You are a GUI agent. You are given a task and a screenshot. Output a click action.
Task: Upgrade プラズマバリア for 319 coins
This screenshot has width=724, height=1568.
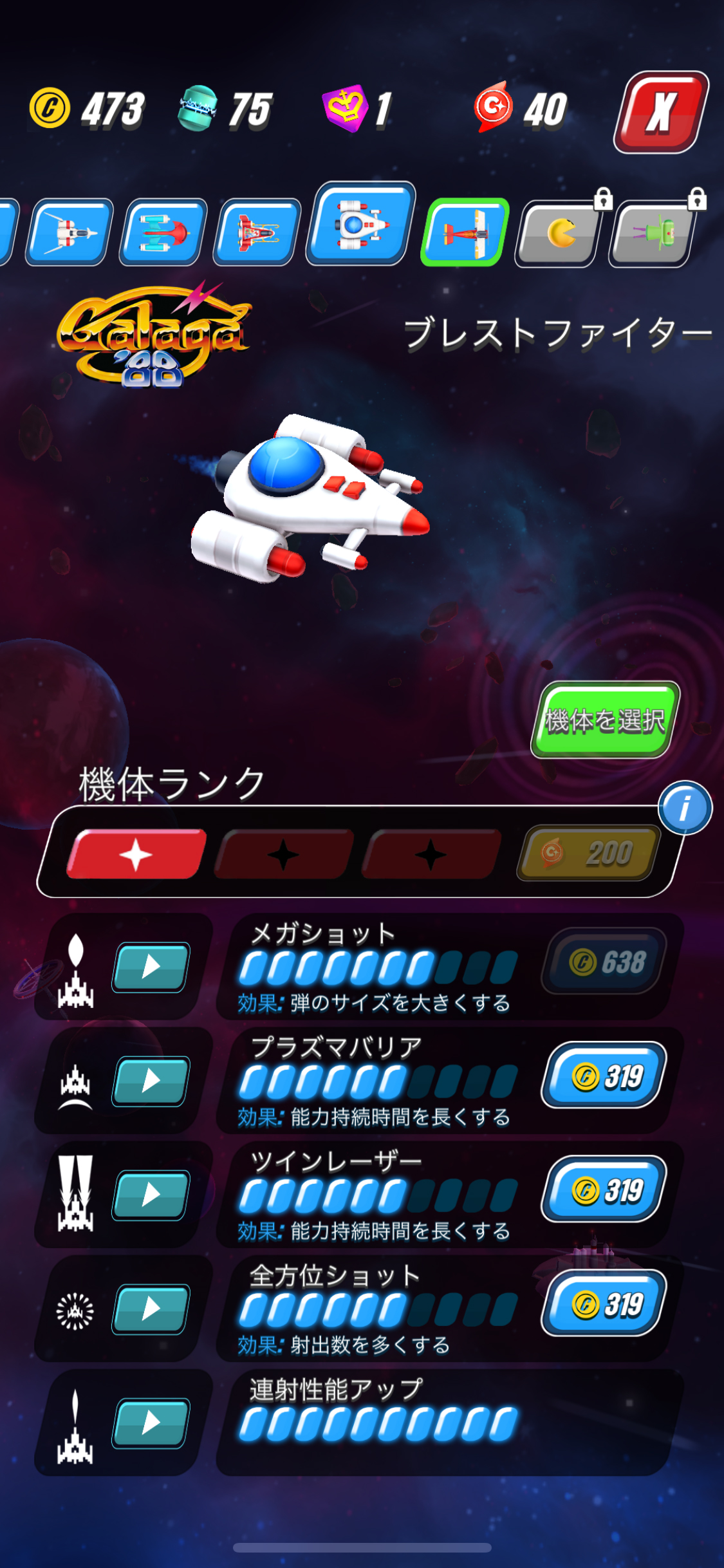click(x=604, y=1075)
